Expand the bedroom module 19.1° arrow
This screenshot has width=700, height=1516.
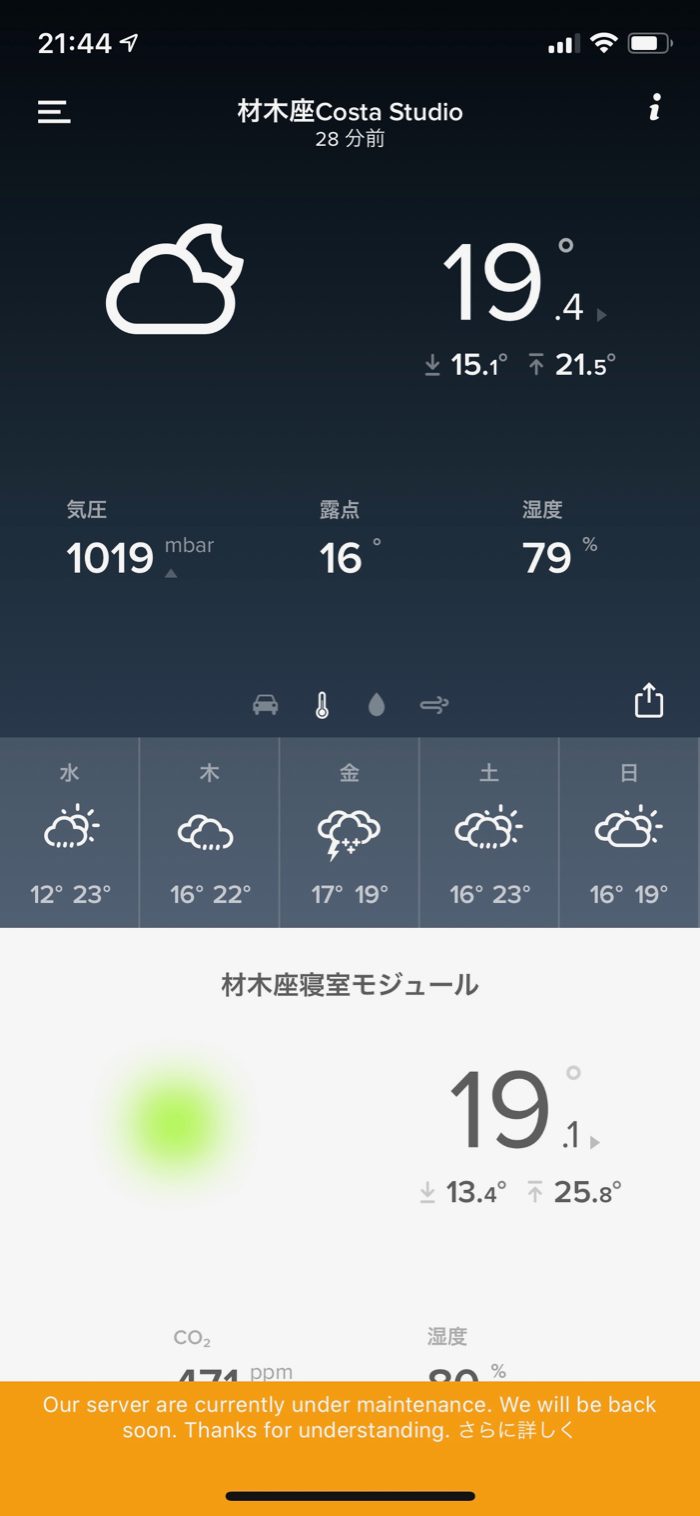(595, 1142)
